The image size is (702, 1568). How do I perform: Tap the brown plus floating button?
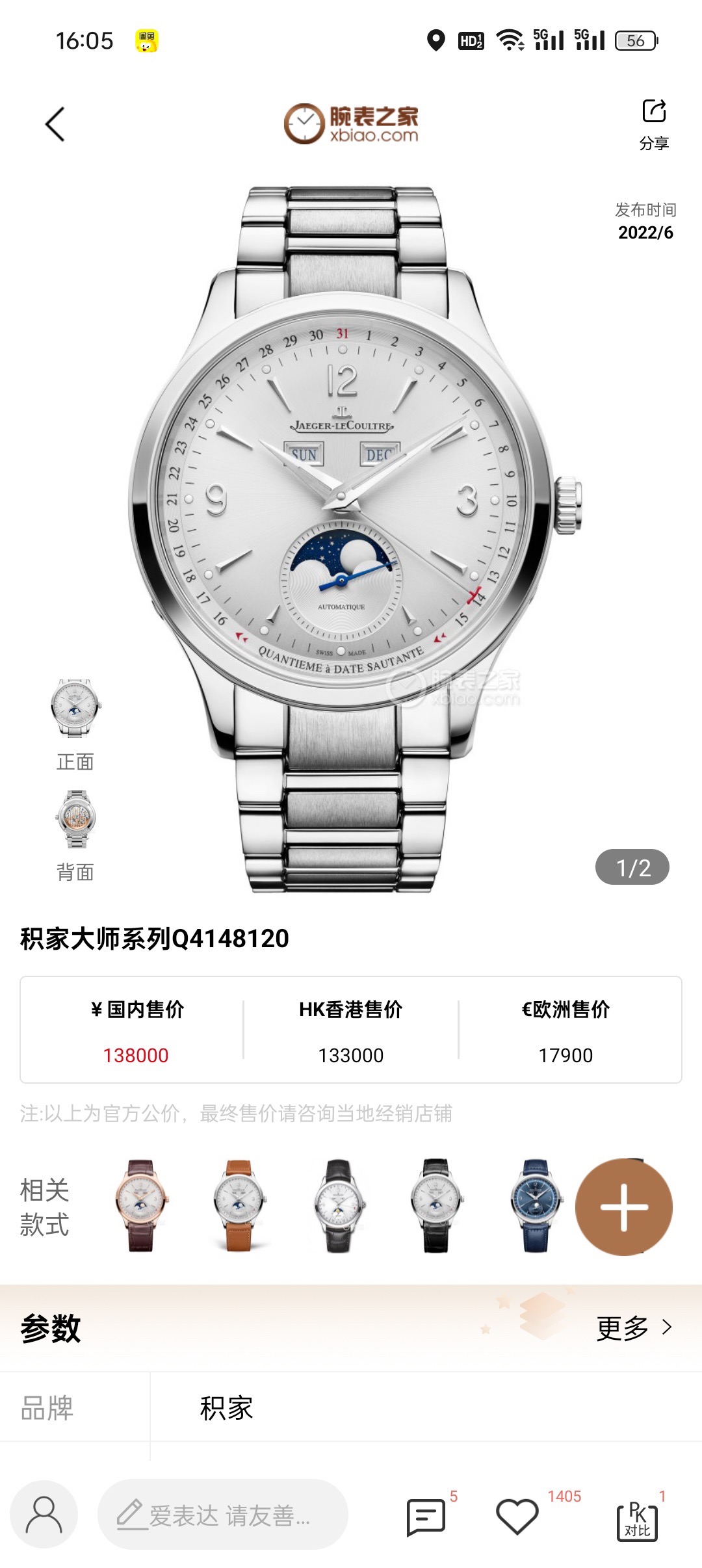coord(623,1207)
